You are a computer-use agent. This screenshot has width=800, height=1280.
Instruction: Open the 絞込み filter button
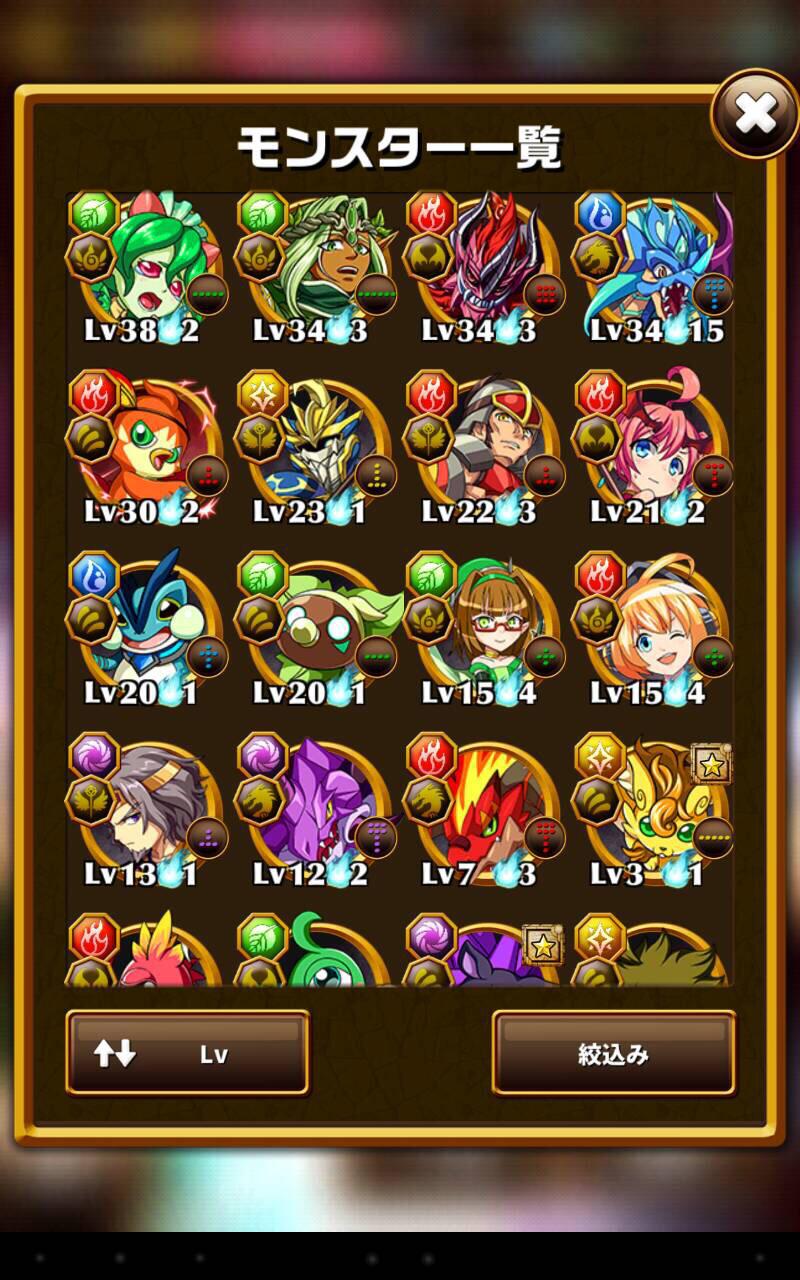(x=613, y=1053)
